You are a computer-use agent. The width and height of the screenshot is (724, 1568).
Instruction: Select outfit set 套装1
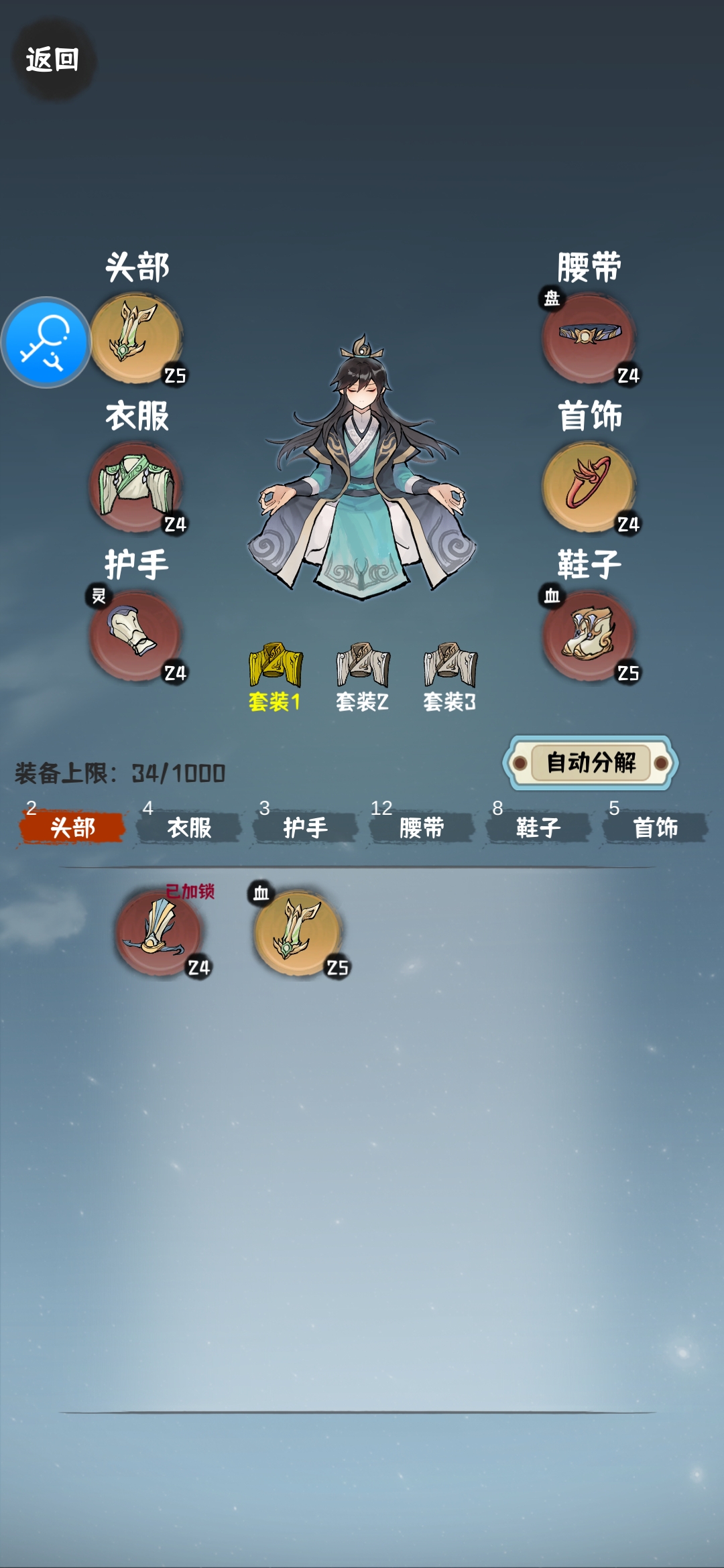[275, 677]
